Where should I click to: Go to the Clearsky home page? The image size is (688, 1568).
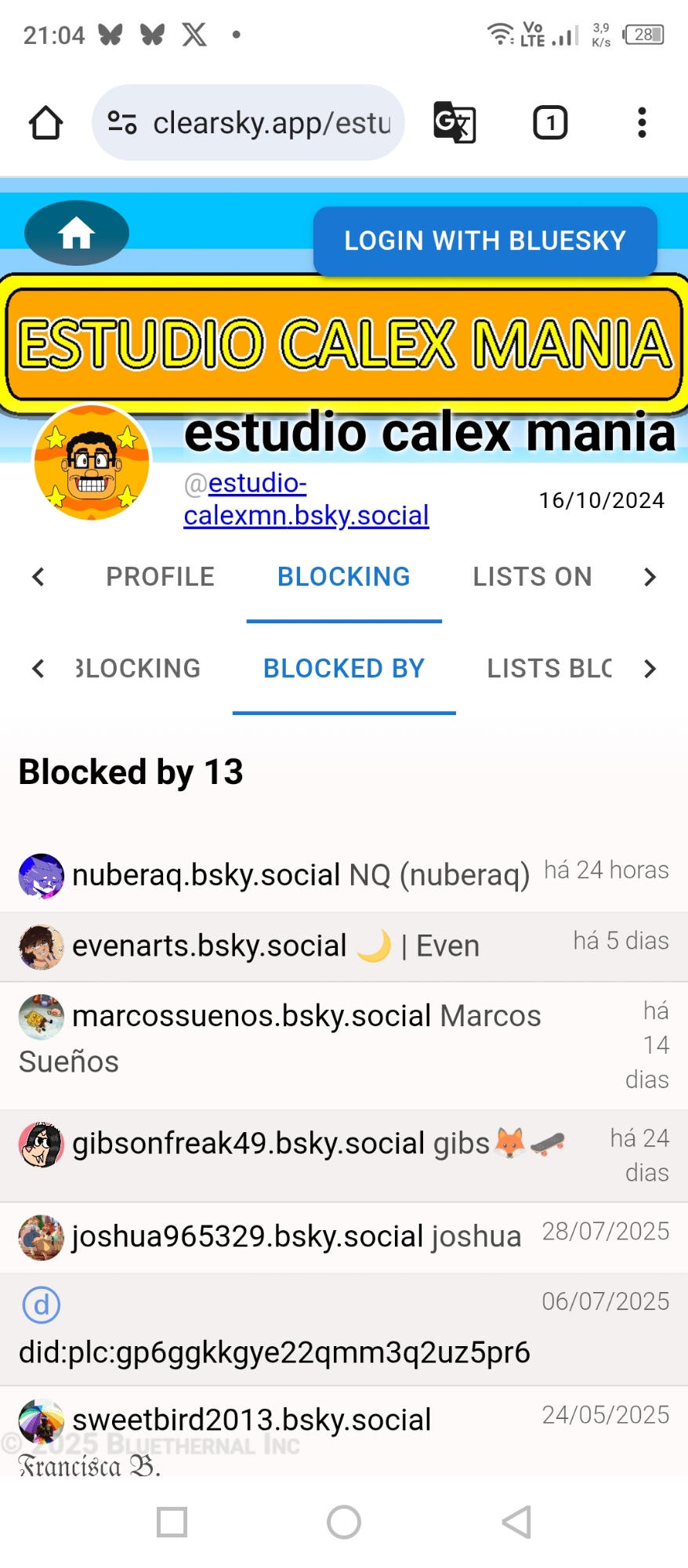tap(77, 233)
